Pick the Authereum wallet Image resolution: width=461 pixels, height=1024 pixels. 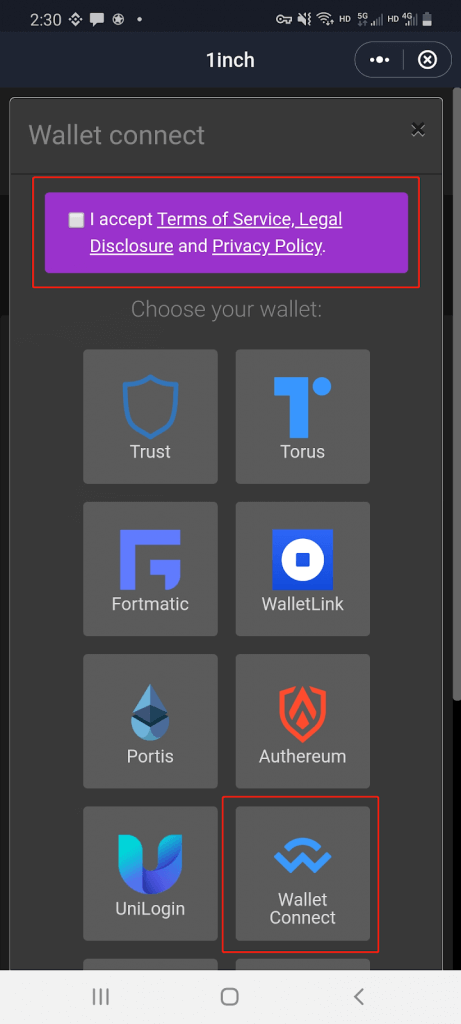point(302,721)
